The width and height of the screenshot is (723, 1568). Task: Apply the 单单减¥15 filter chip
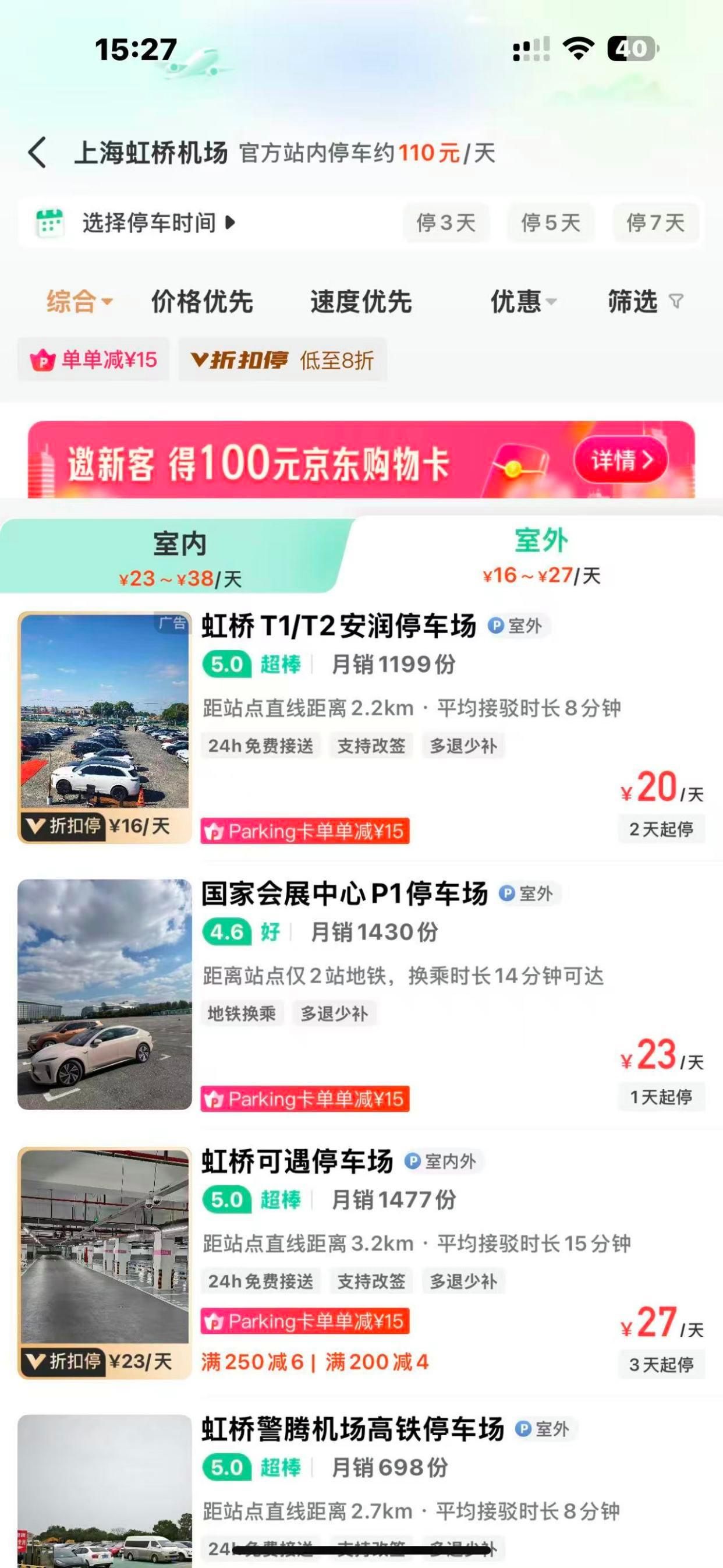tap(94, 360)
